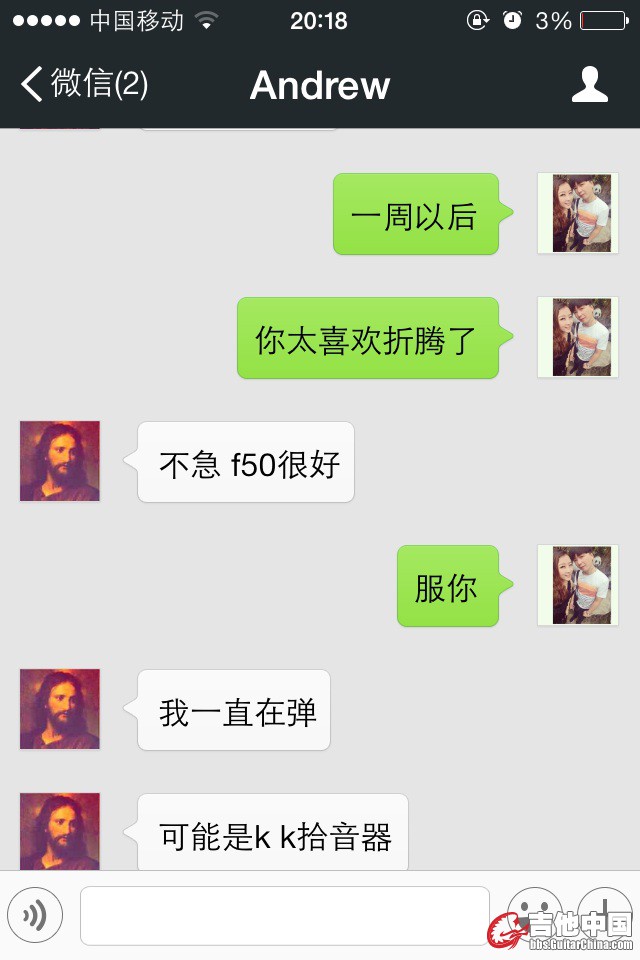Go back to the 微信 chat list

[x=85, y=84]
